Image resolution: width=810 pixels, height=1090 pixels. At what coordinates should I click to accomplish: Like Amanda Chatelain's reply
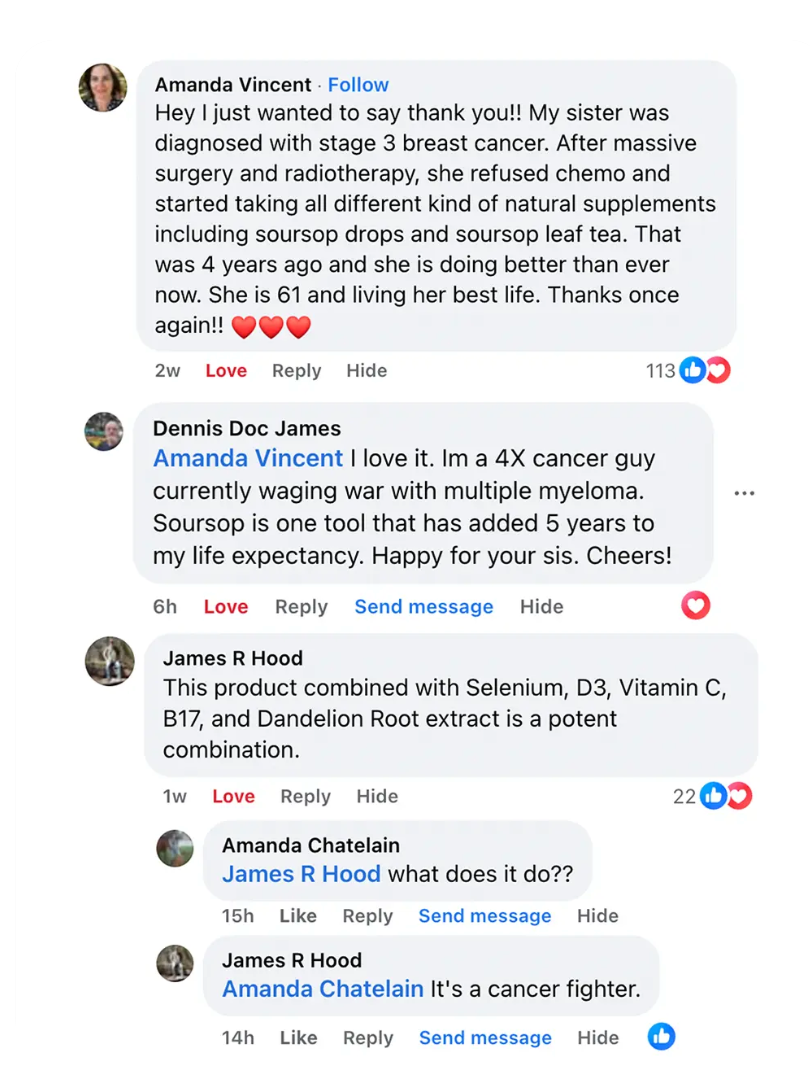[x=298, y=915]
